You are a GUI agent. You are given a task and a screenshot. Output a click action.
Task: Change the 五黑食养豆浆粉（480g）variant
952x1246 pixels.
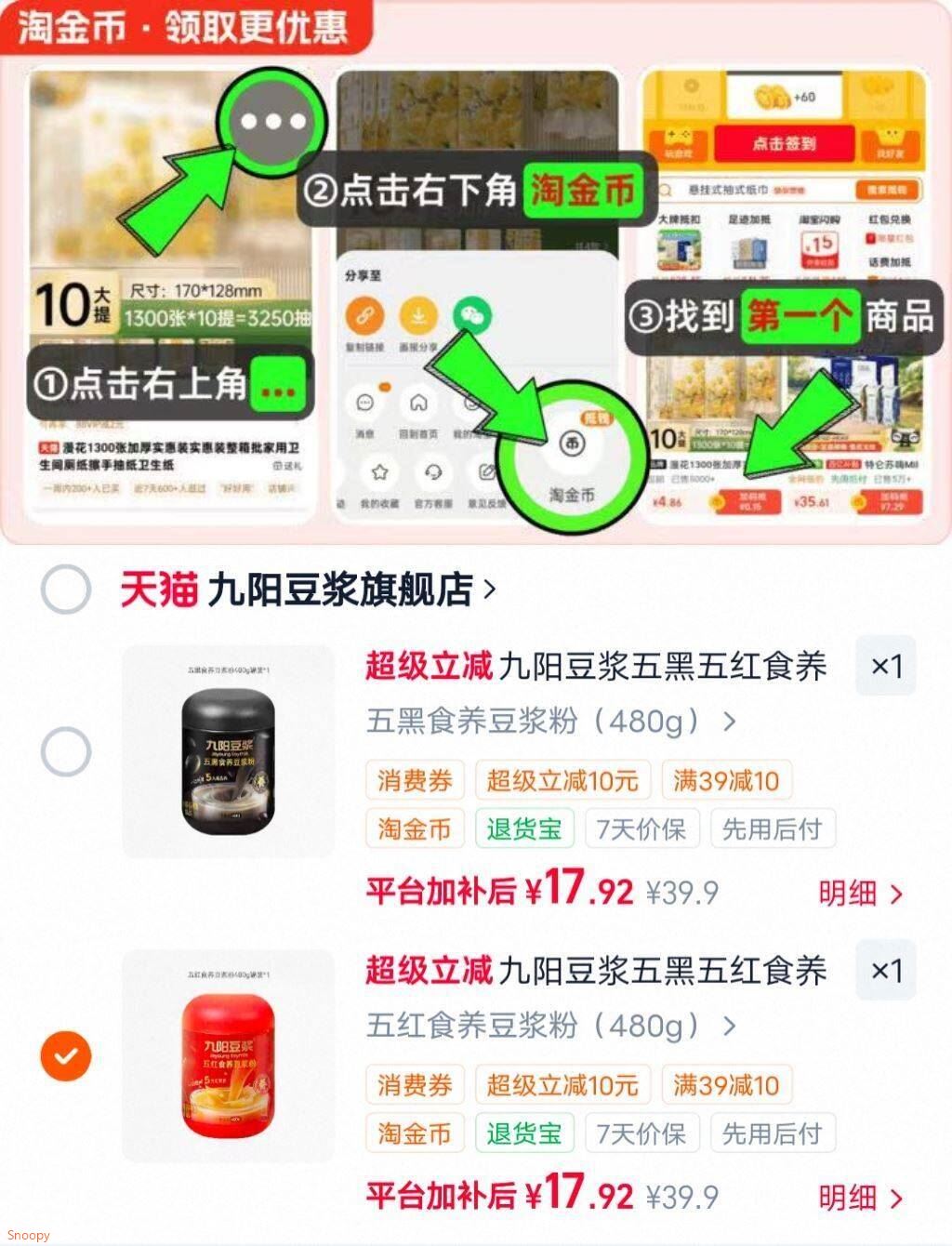point(551,721)
